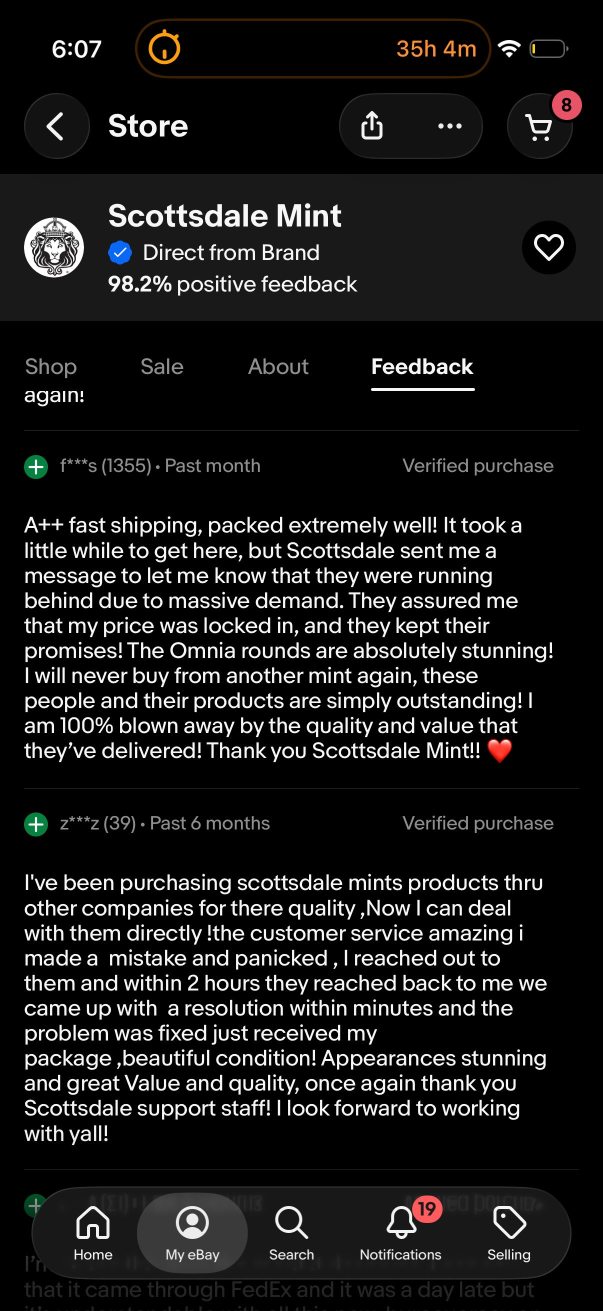The height and width of the screenshot is (1311, 603).
Task: Save Scottsdale Mint with the heart icon
Action: 549,247
